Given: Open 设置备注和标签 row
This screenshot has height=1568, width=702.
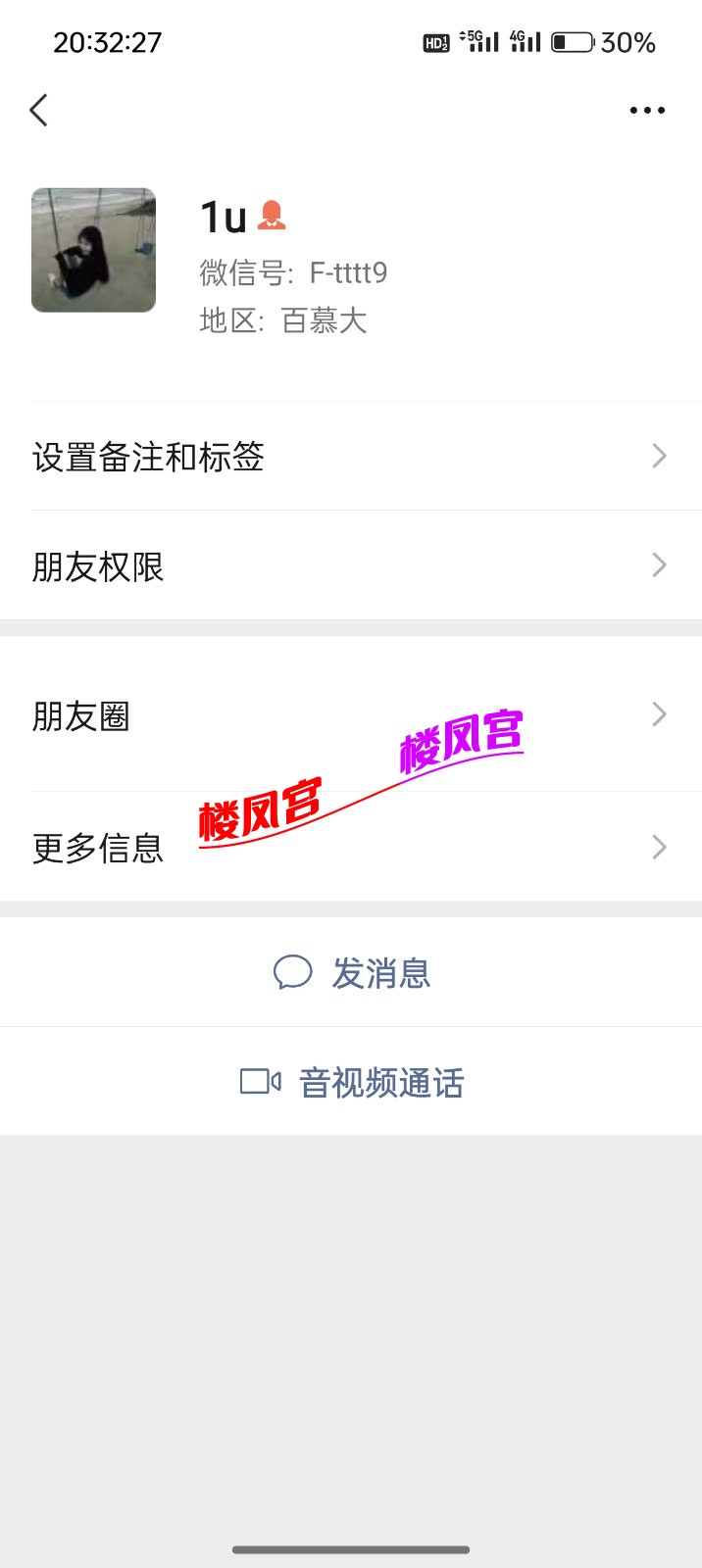Looking at the screenshot, I should point(351,456).
